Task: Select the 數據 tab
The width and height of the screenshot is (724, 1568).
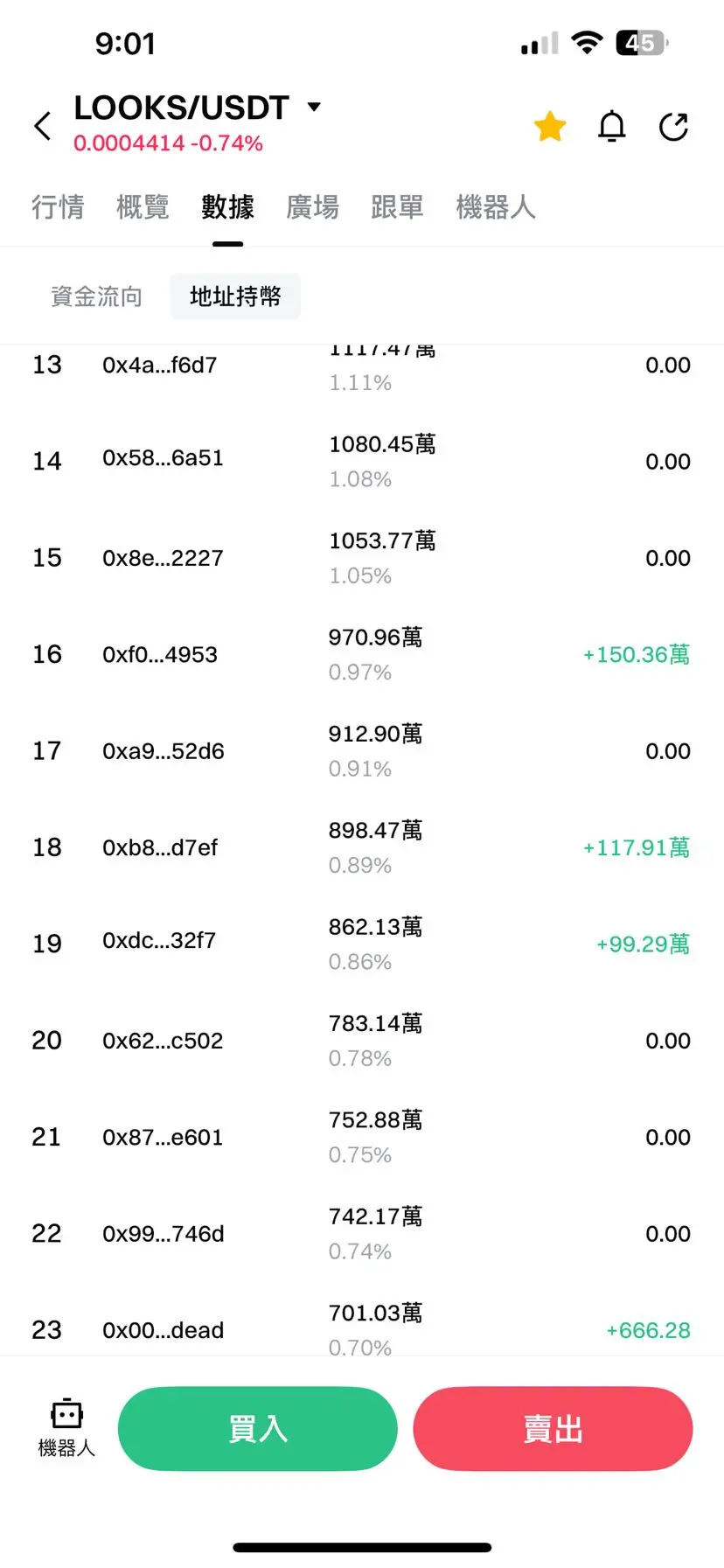Action: 227,207
